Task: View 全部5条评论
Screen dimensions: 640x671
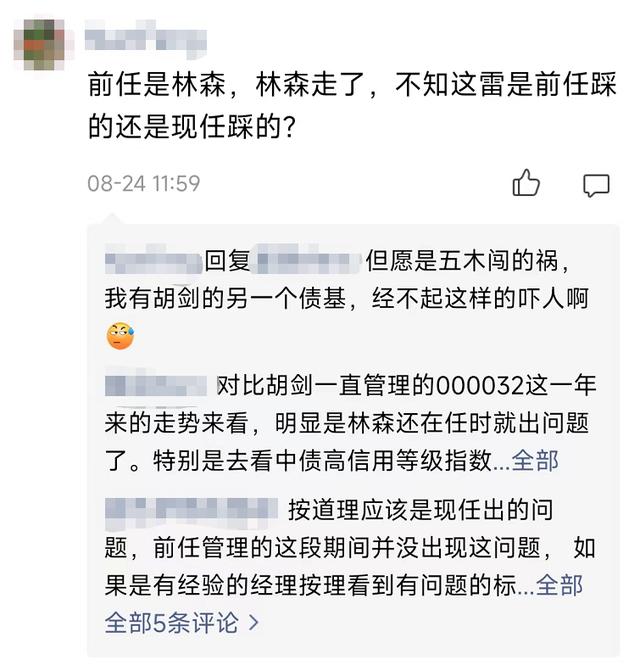Action: (x=182, y=622)
